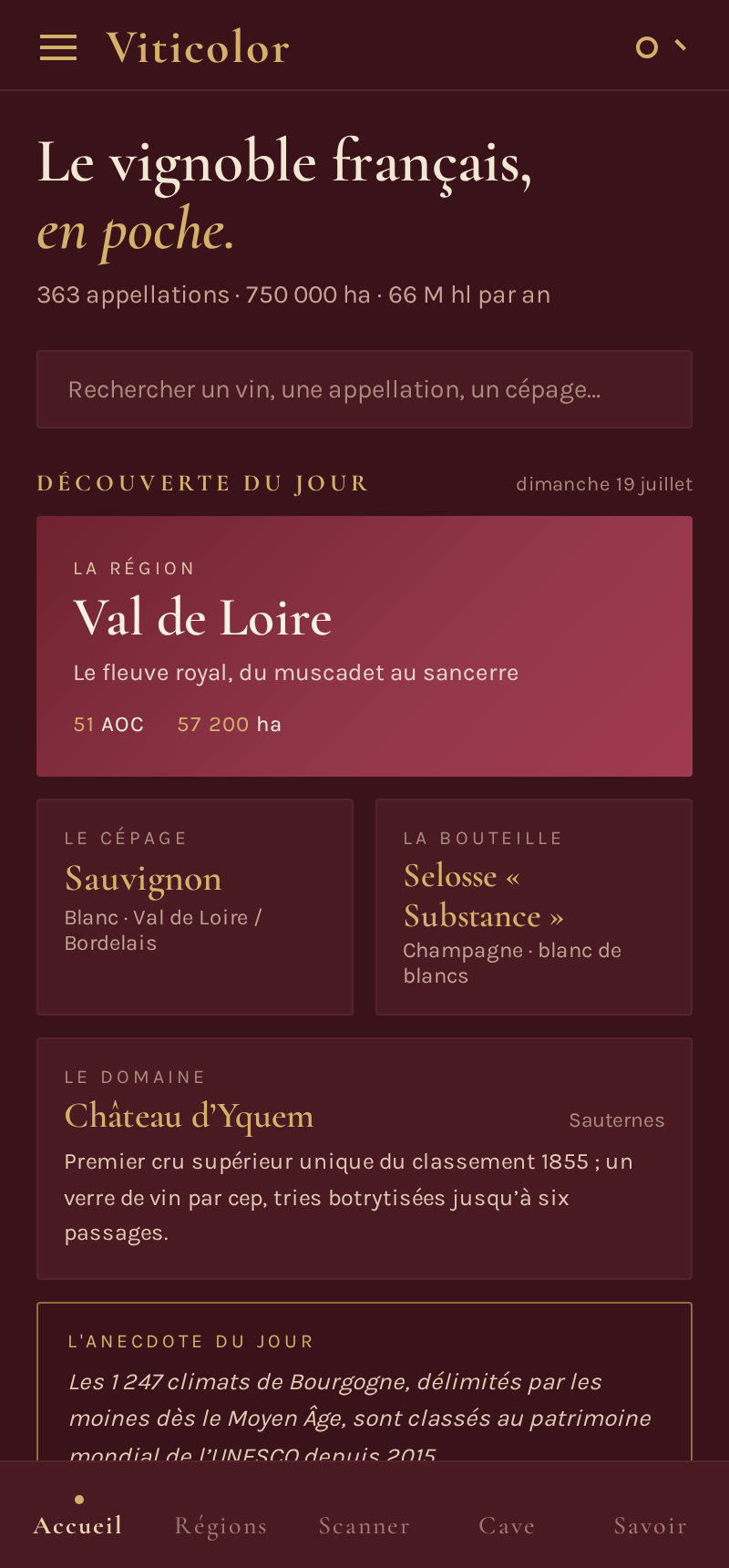
Task: Open the hamburger drawer menu
Action: 58,47
